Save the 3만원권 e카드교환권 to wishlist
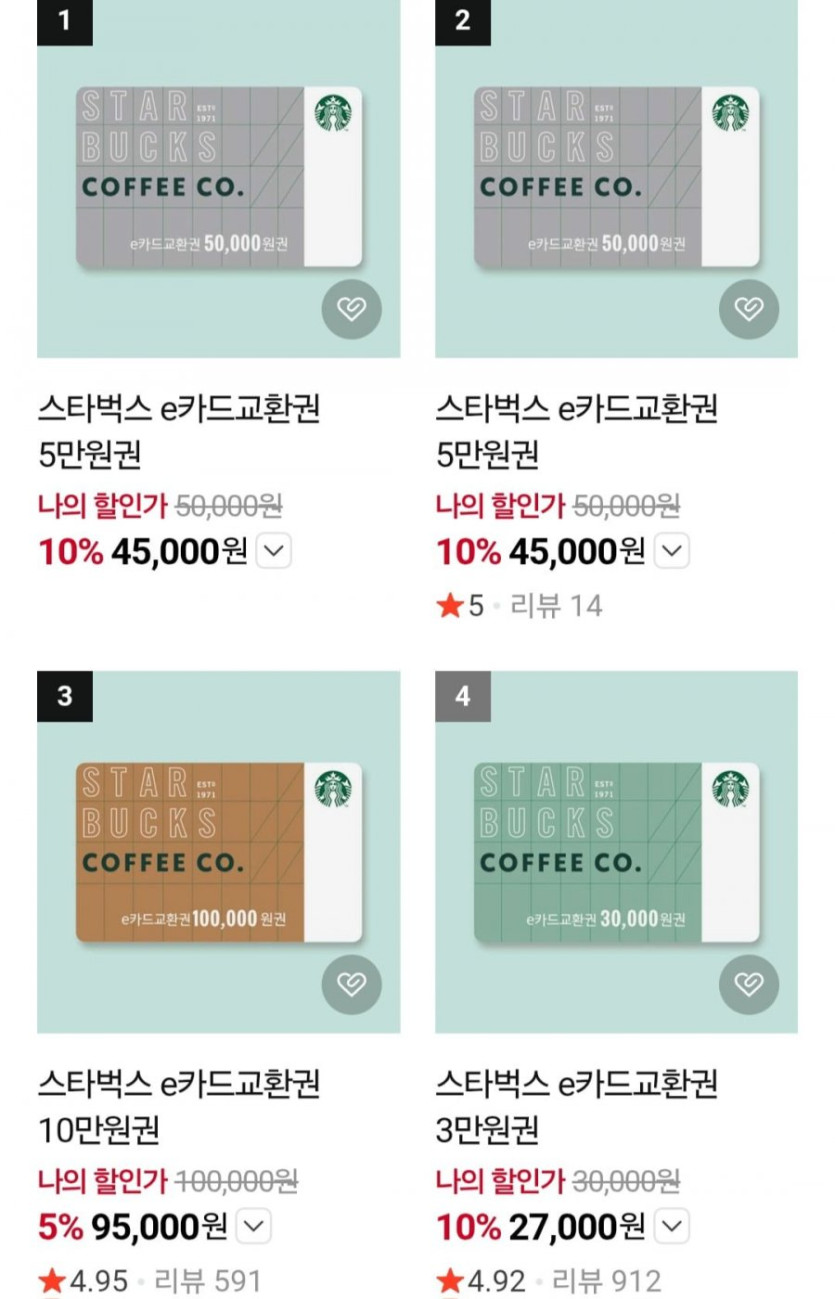Viewport: 835px width, 1299px height. pos(748,984)
